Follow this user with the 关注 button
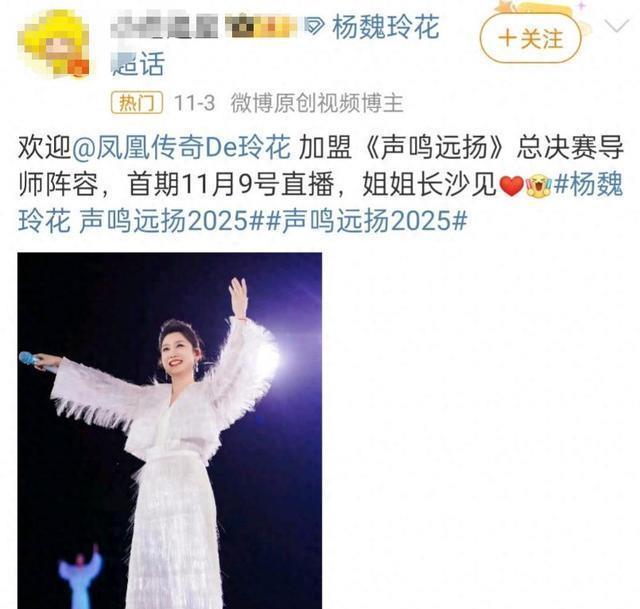This screenshot has height=609, width=640. coord(530,38)
